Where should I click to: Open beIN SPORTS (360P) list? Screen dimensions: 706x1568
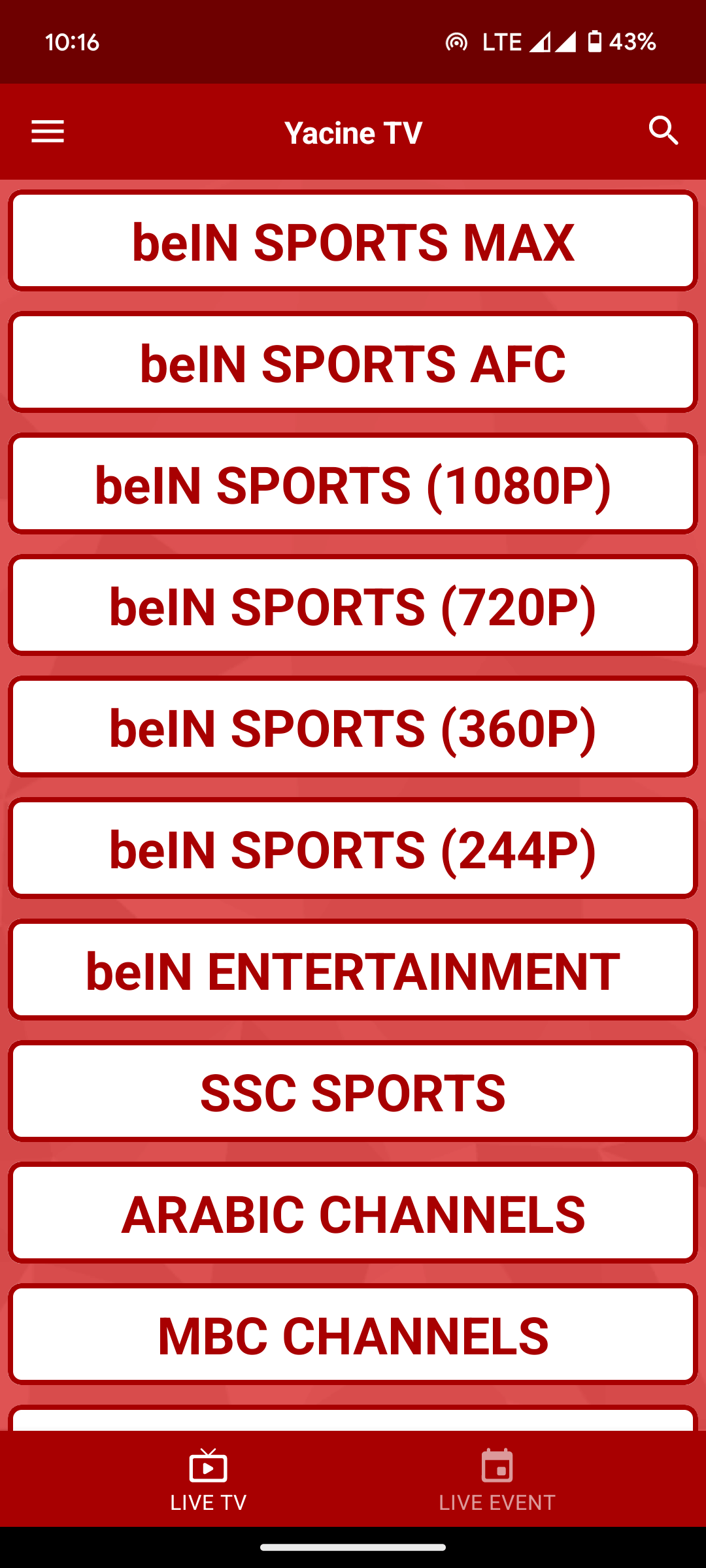[353, 727]
